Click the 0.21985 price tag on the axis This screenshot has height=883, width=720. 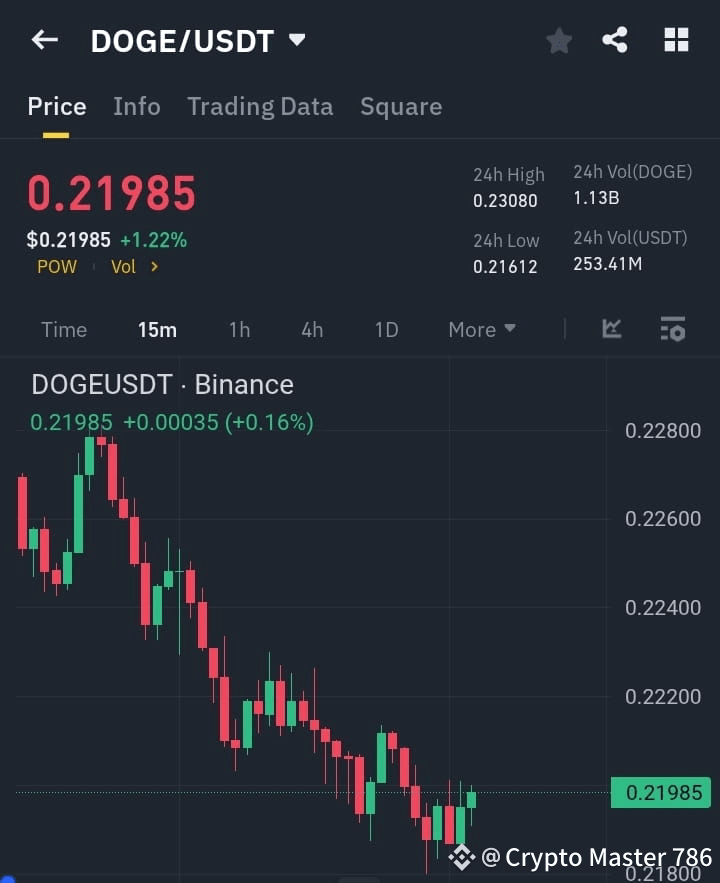pyautogui.click(x=661, y=792)
